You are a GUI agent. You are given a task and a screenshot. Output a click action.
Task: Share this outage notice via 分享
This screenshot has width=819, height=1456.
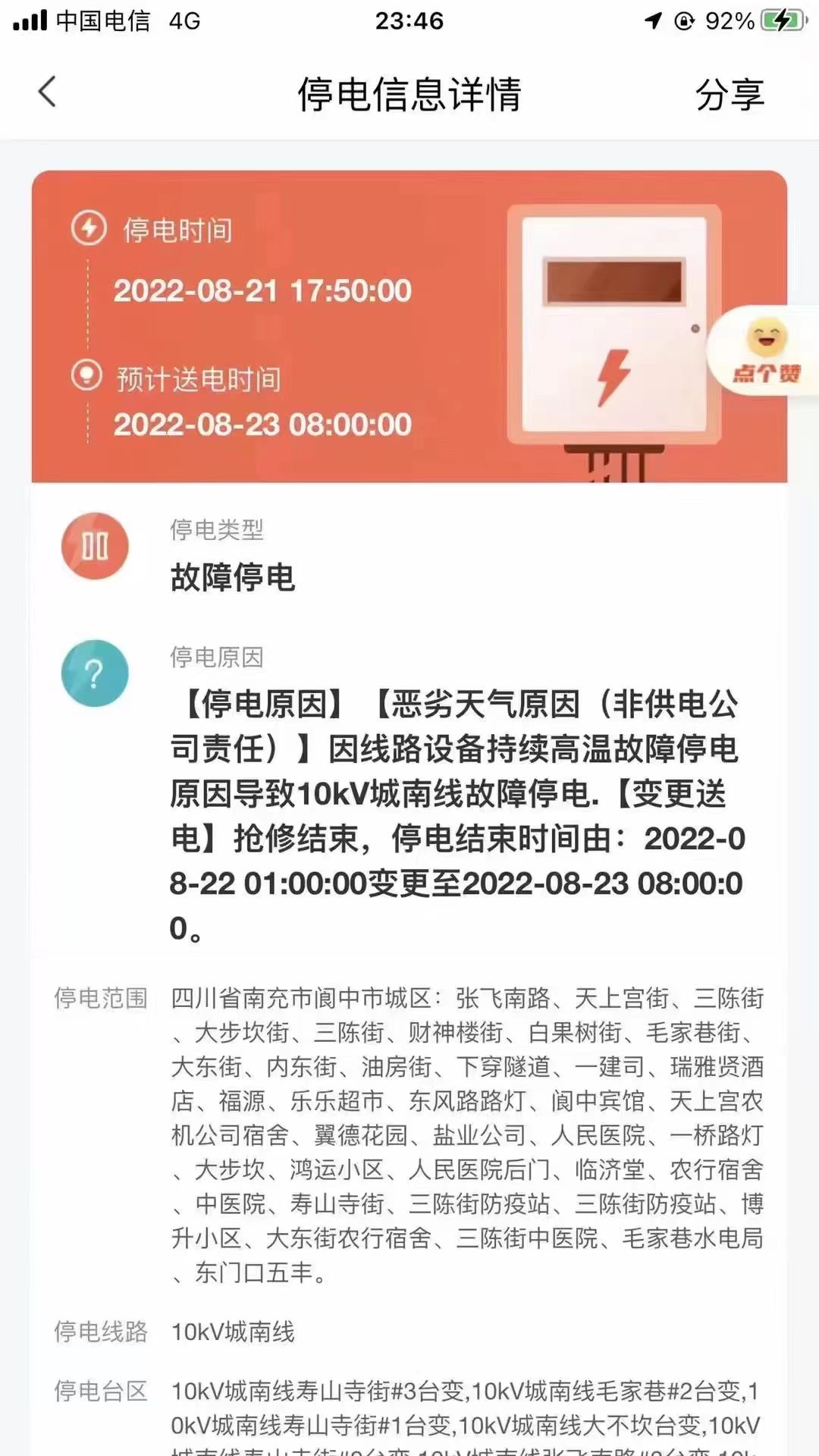[730, 95]
